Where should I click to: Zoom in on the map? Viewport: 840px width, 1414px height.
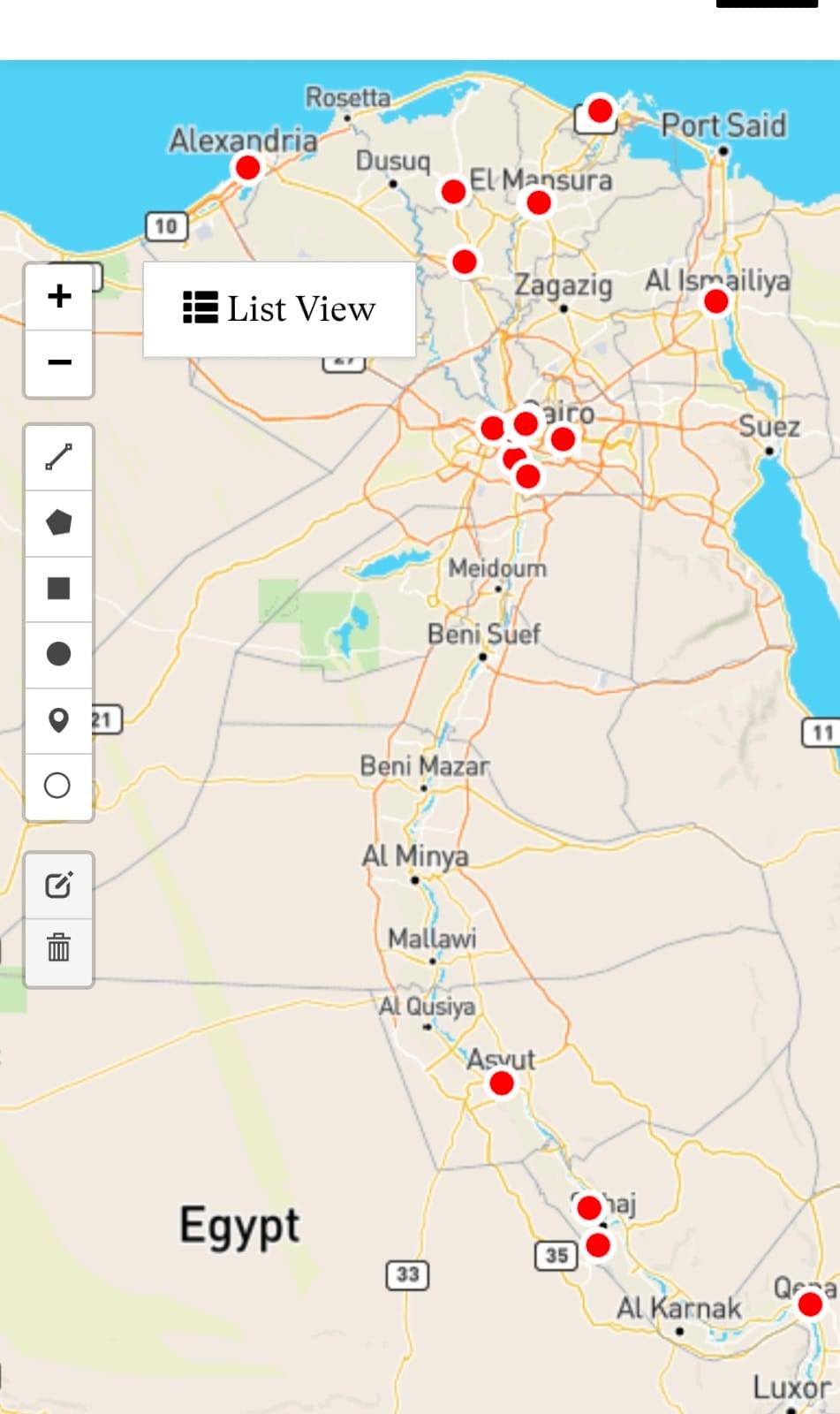pos(58,296)
